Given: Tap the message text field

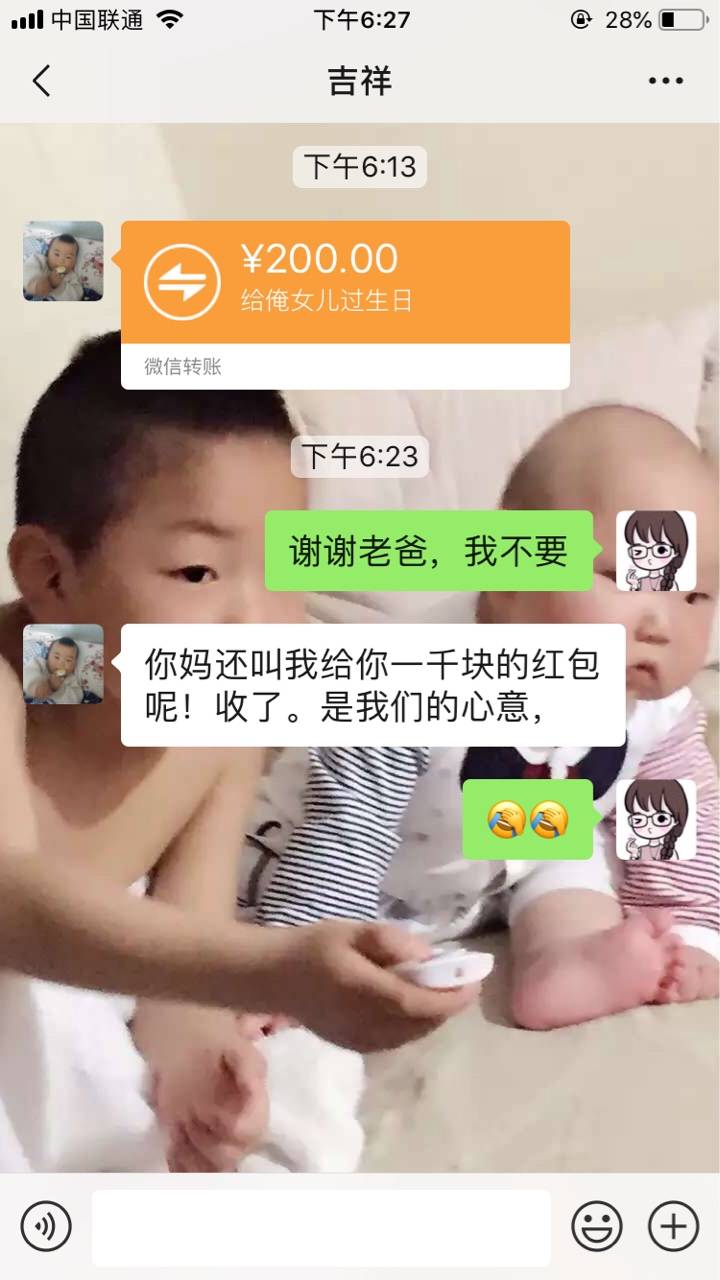Looking at the screenshot, I should point(321,1227).
